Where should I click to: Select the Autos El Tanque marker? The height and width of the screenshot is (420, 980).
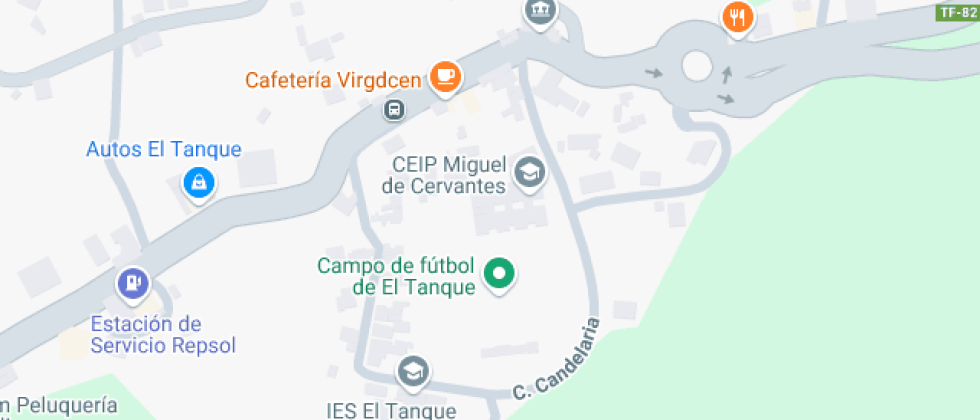(x=199, y=182)
